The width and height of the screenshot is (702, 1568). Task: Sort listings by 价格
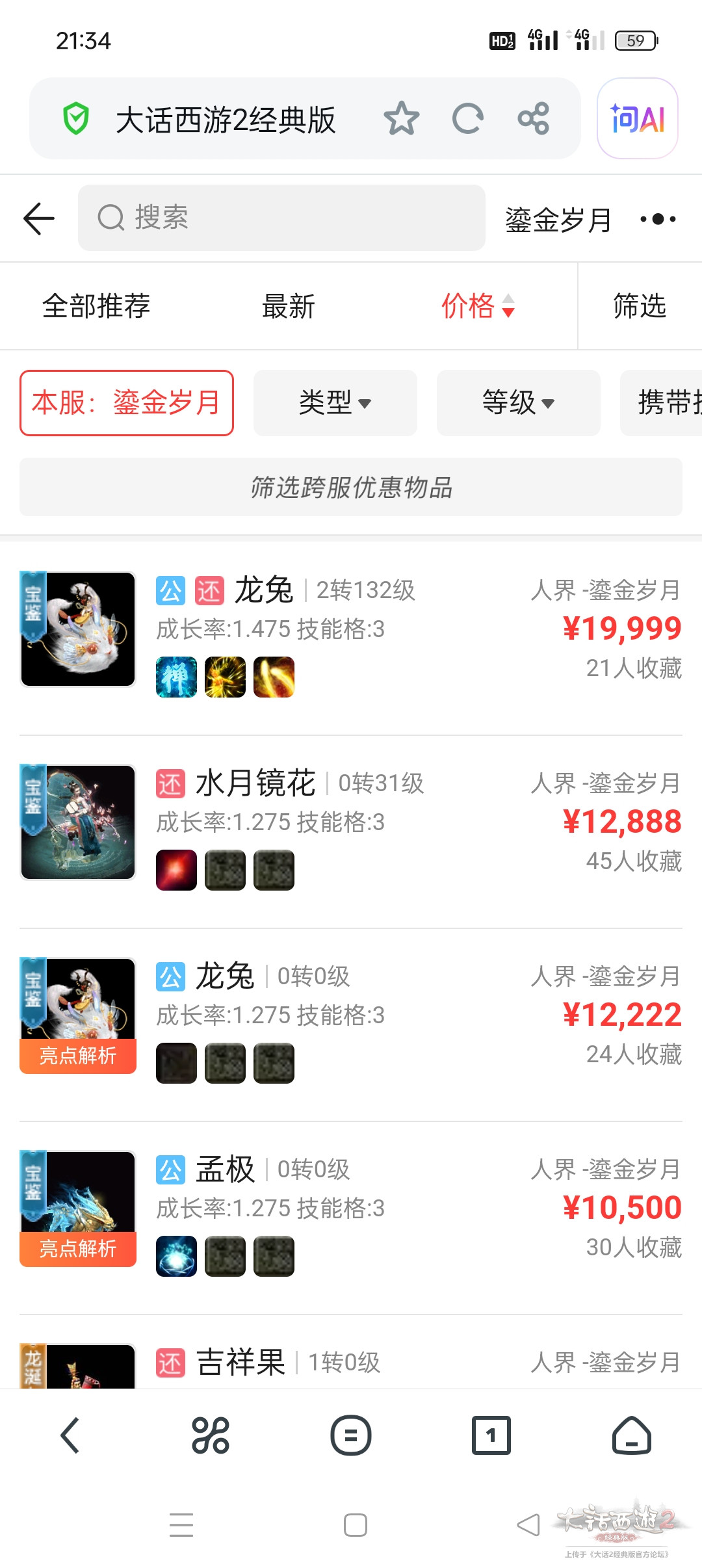(478, 306)
